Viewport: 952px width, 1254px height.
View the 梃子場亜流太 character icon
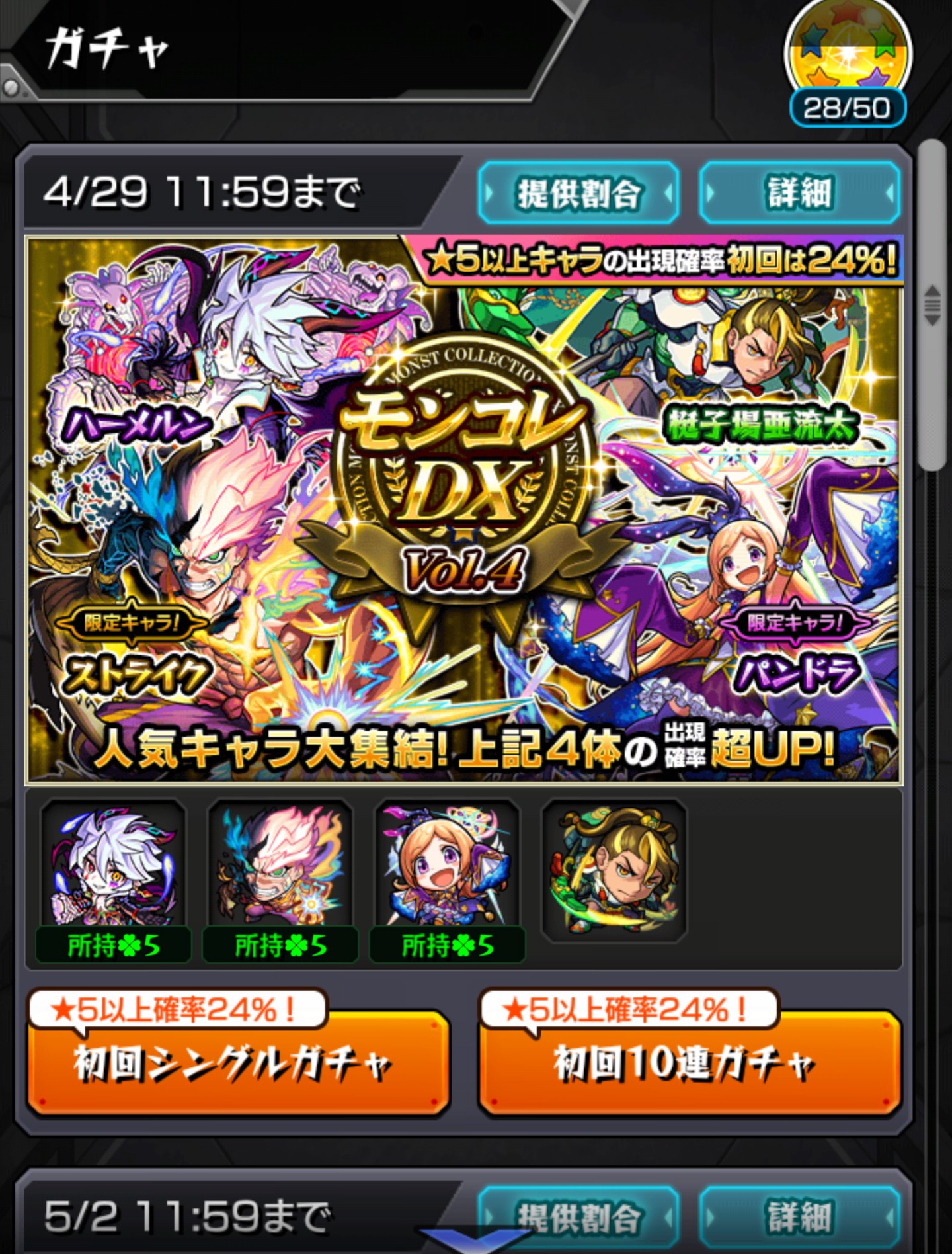[614, 868]
